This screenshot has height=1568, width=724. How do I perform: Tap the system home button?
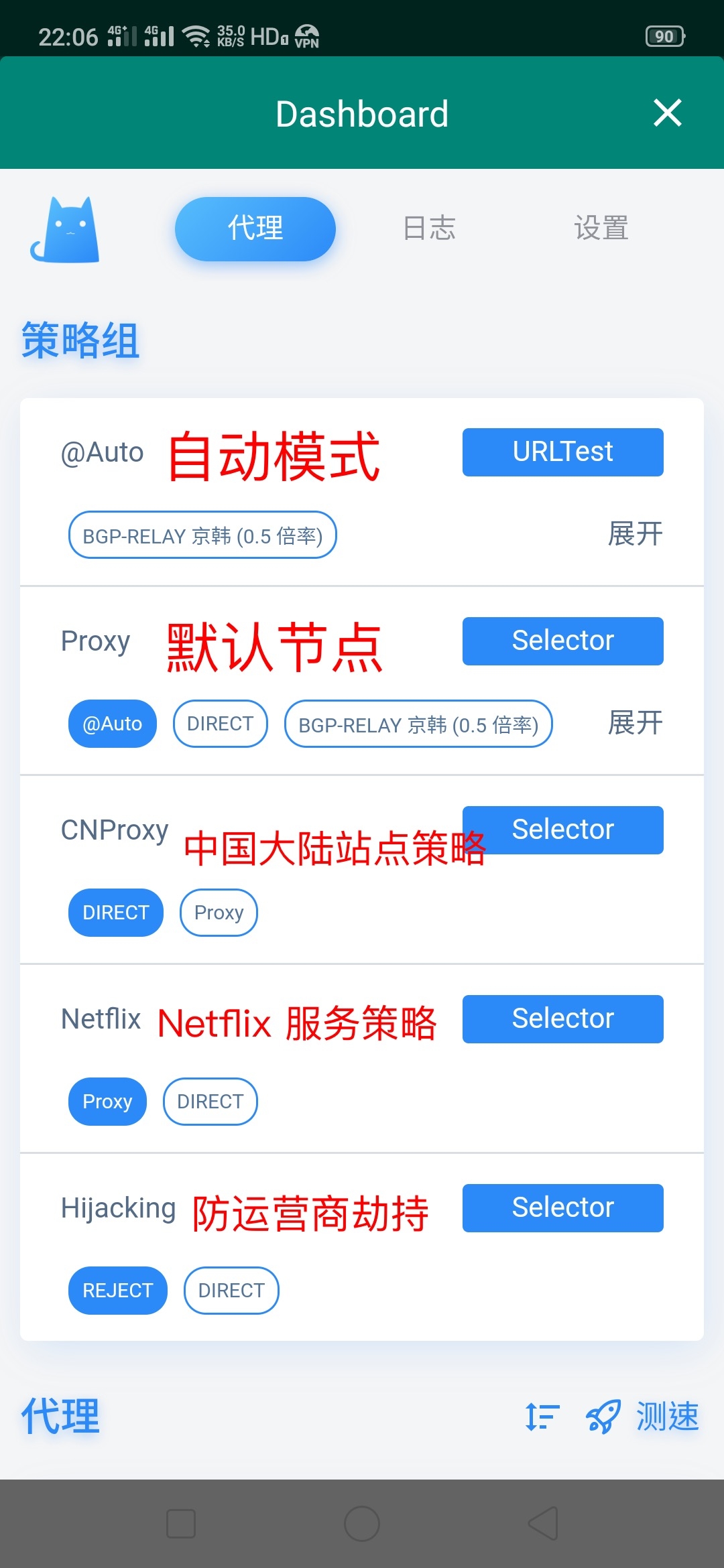tap(362, 1524)
